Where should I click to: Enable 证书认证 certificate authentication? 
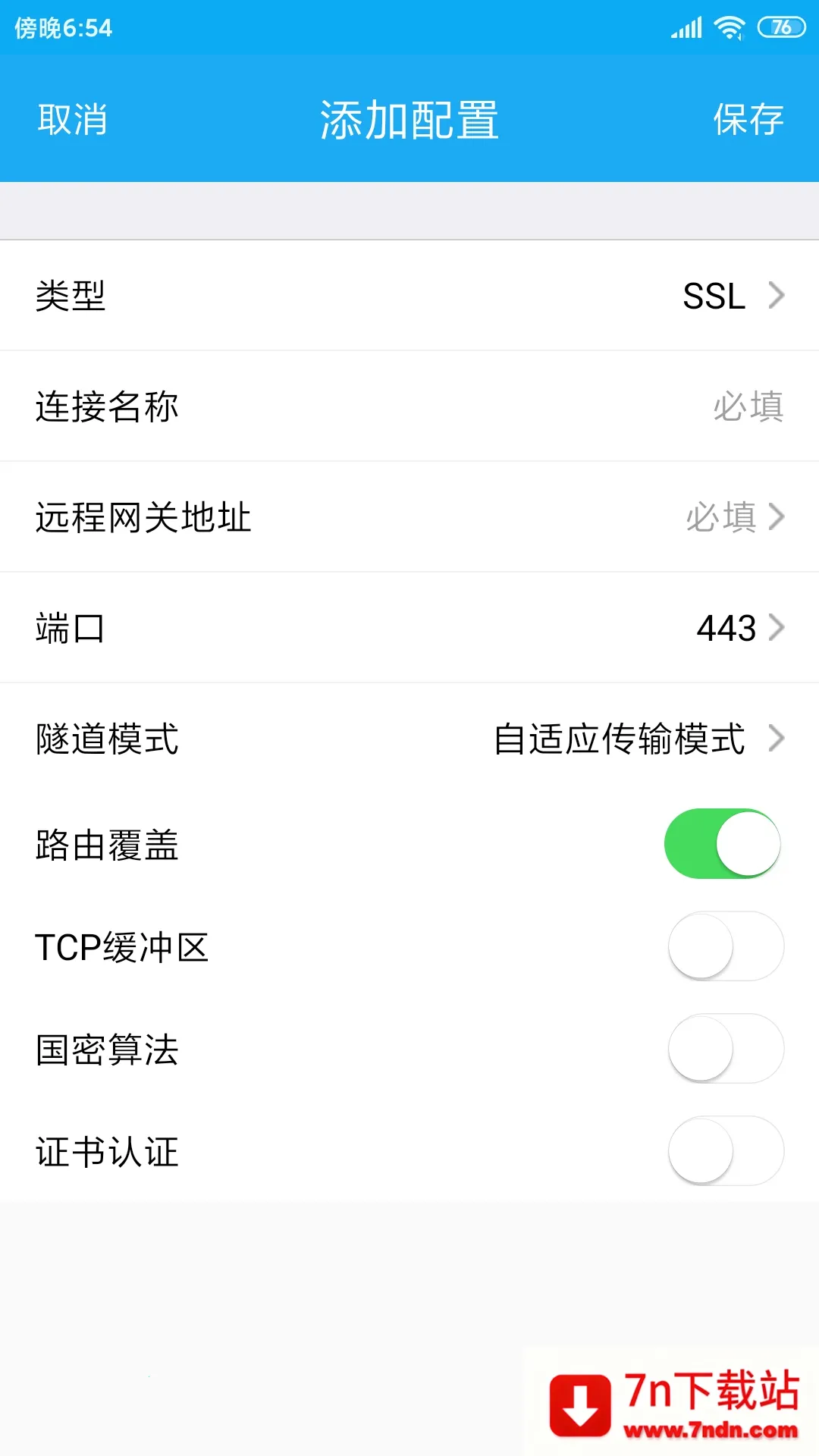tap(725, 1151)
